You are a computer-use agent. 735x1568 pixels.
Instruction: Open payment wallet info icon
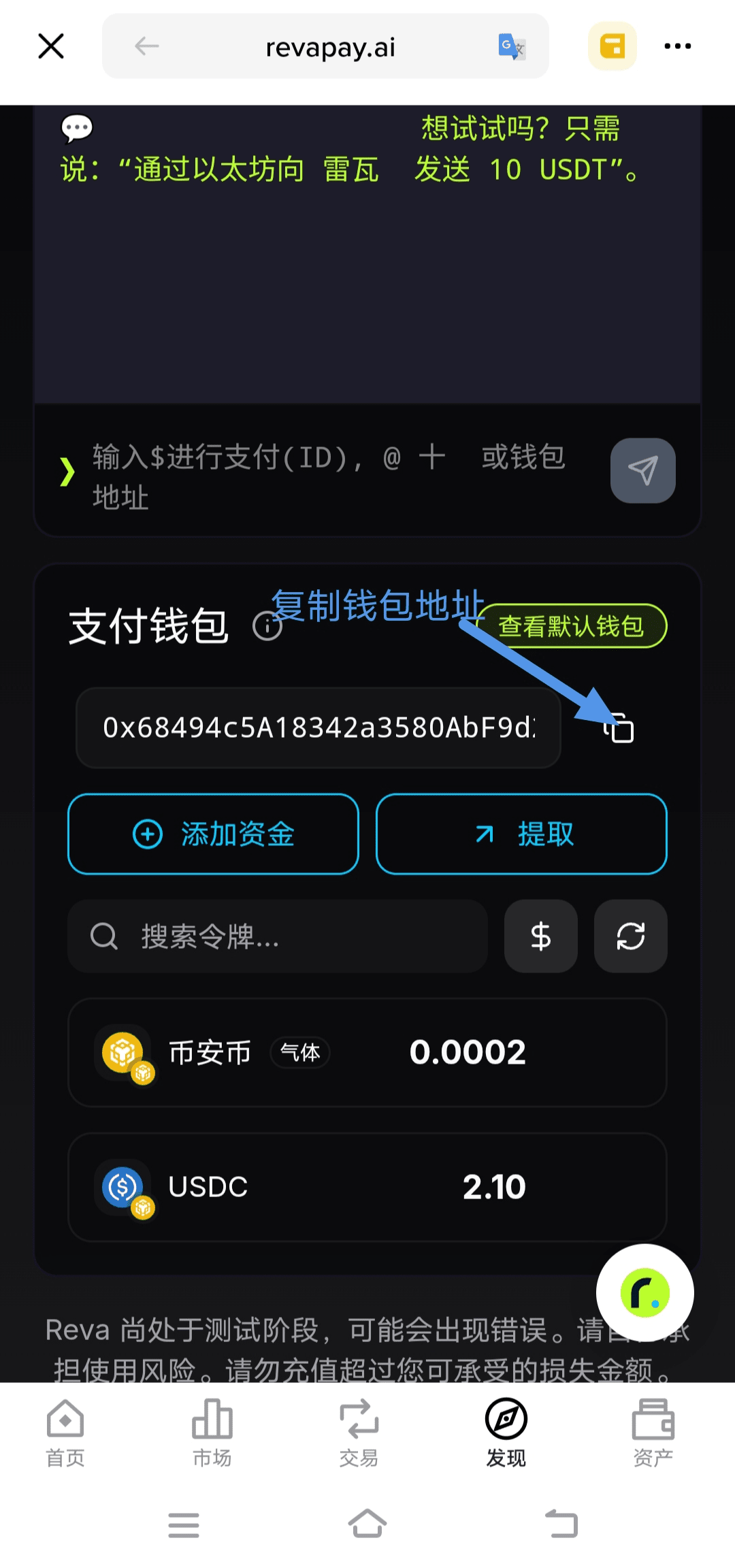click(x=267, y=626)
